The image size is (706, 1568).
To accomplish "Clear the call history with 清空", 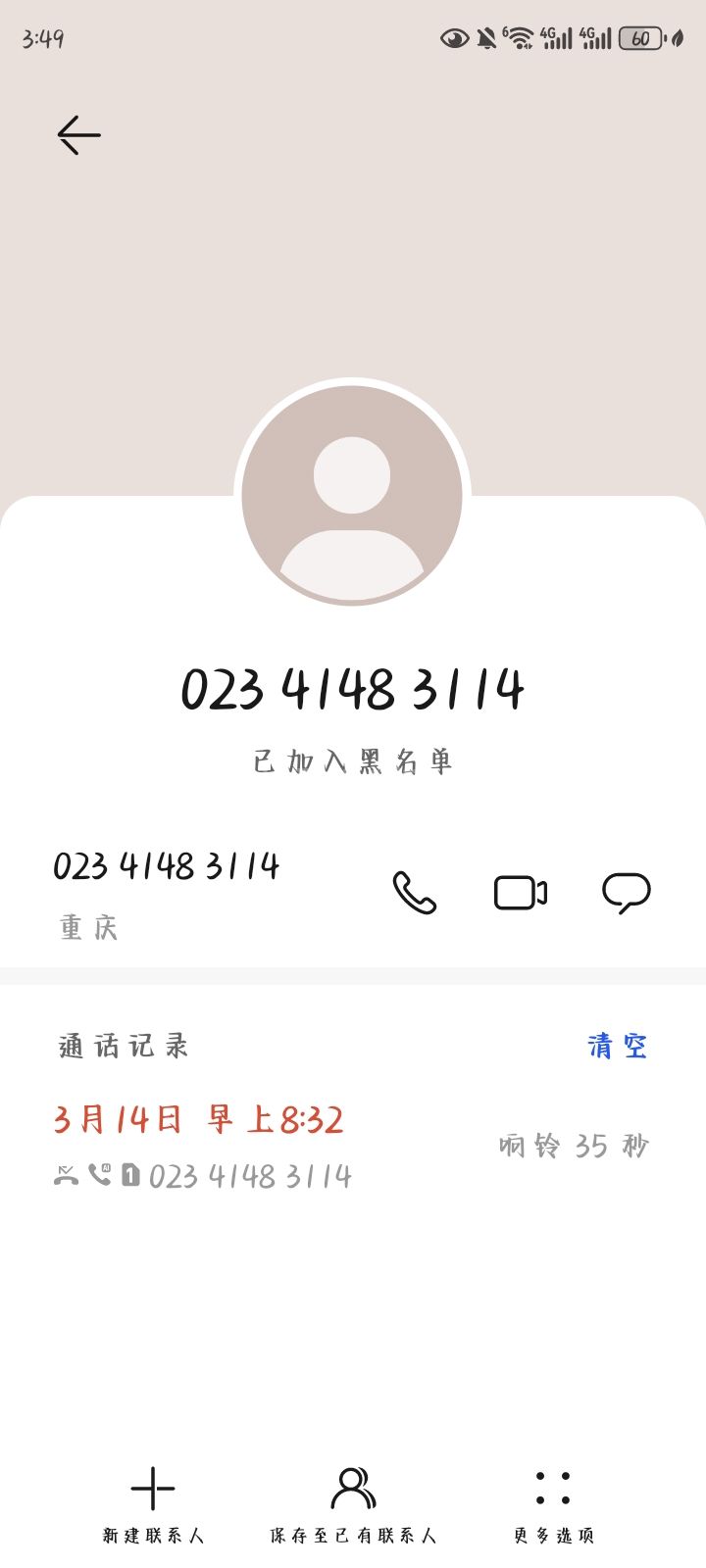I will click(x=617, y=1046).
